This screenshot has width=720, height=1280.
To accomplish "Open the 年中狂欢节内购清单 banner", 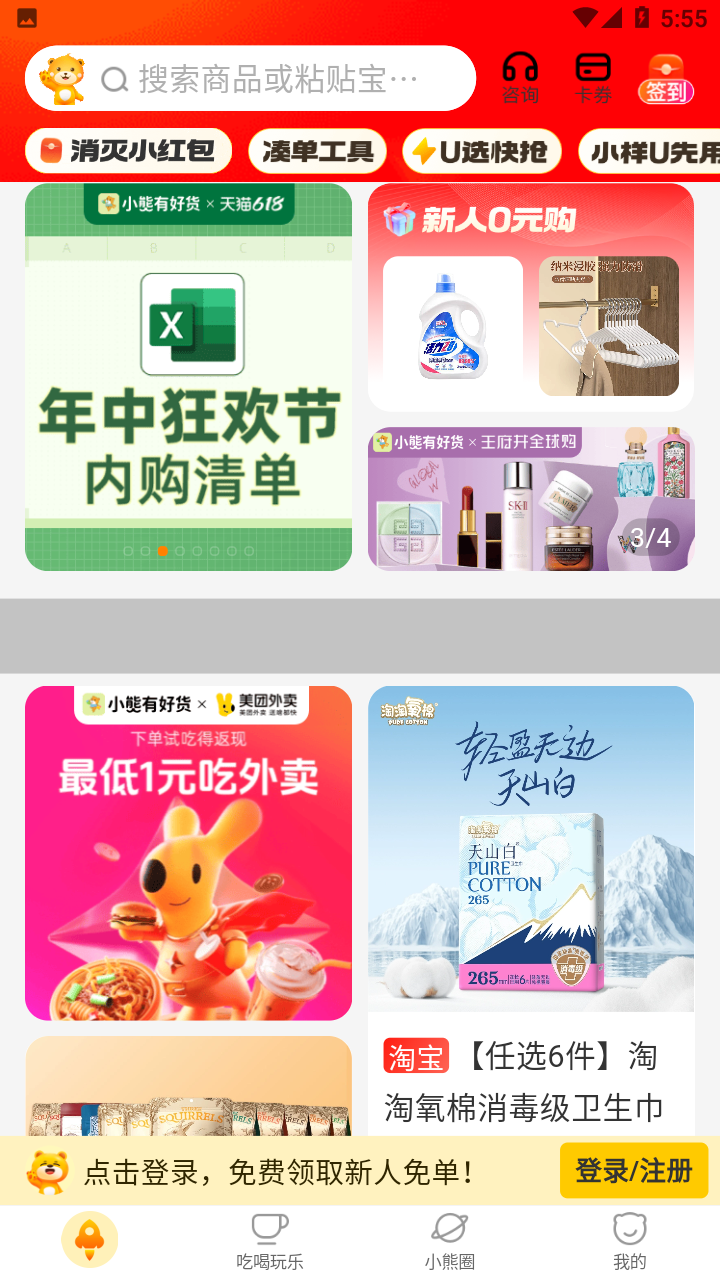I will click(188, 377).
